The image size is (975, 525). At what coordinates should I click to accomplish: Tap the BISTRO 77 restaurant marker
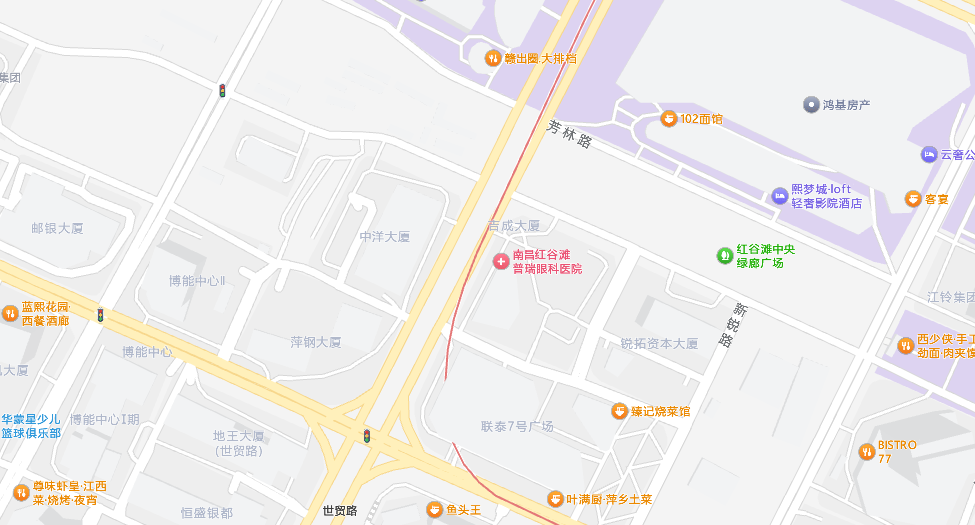(x=866, y=451)
